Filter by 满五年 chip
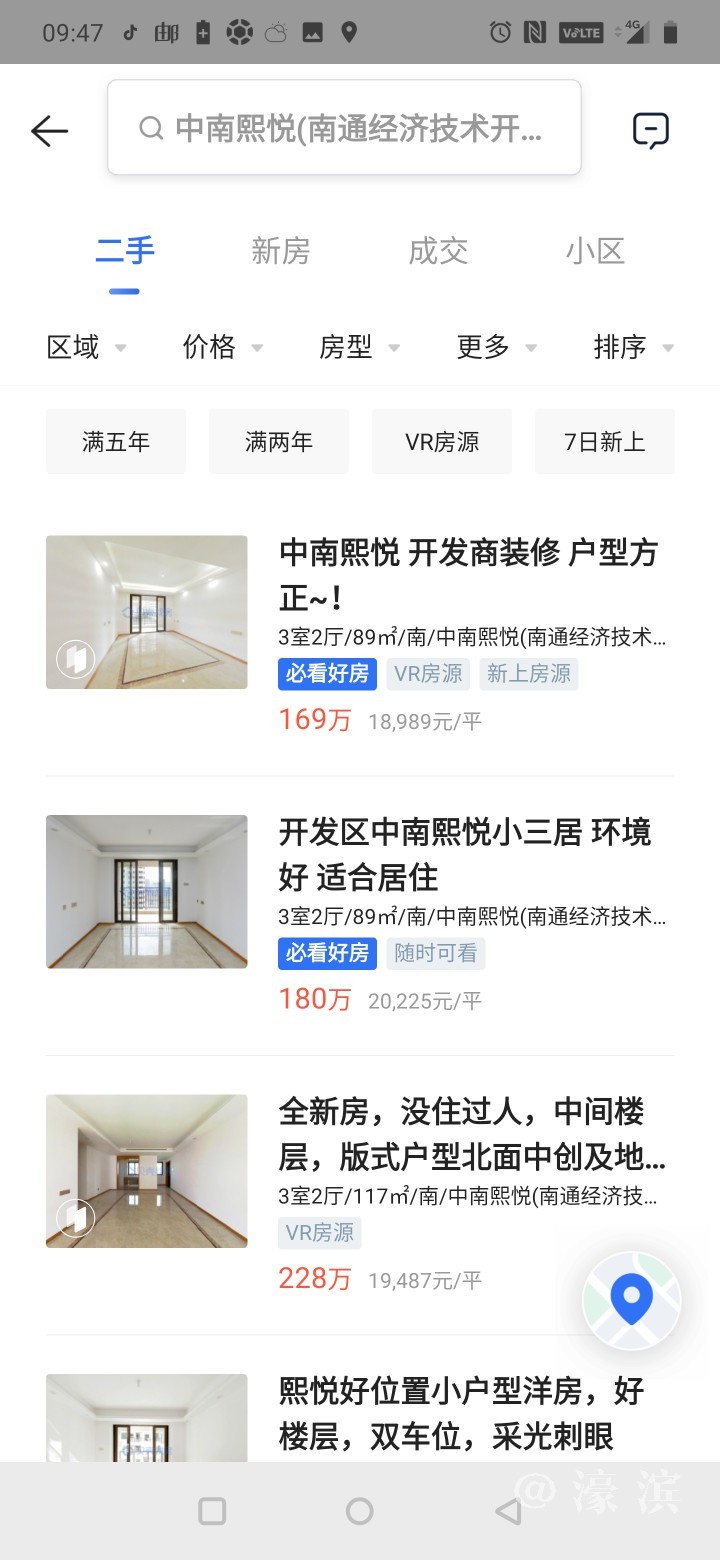The image size is (720, 1560). pos(116,441)
